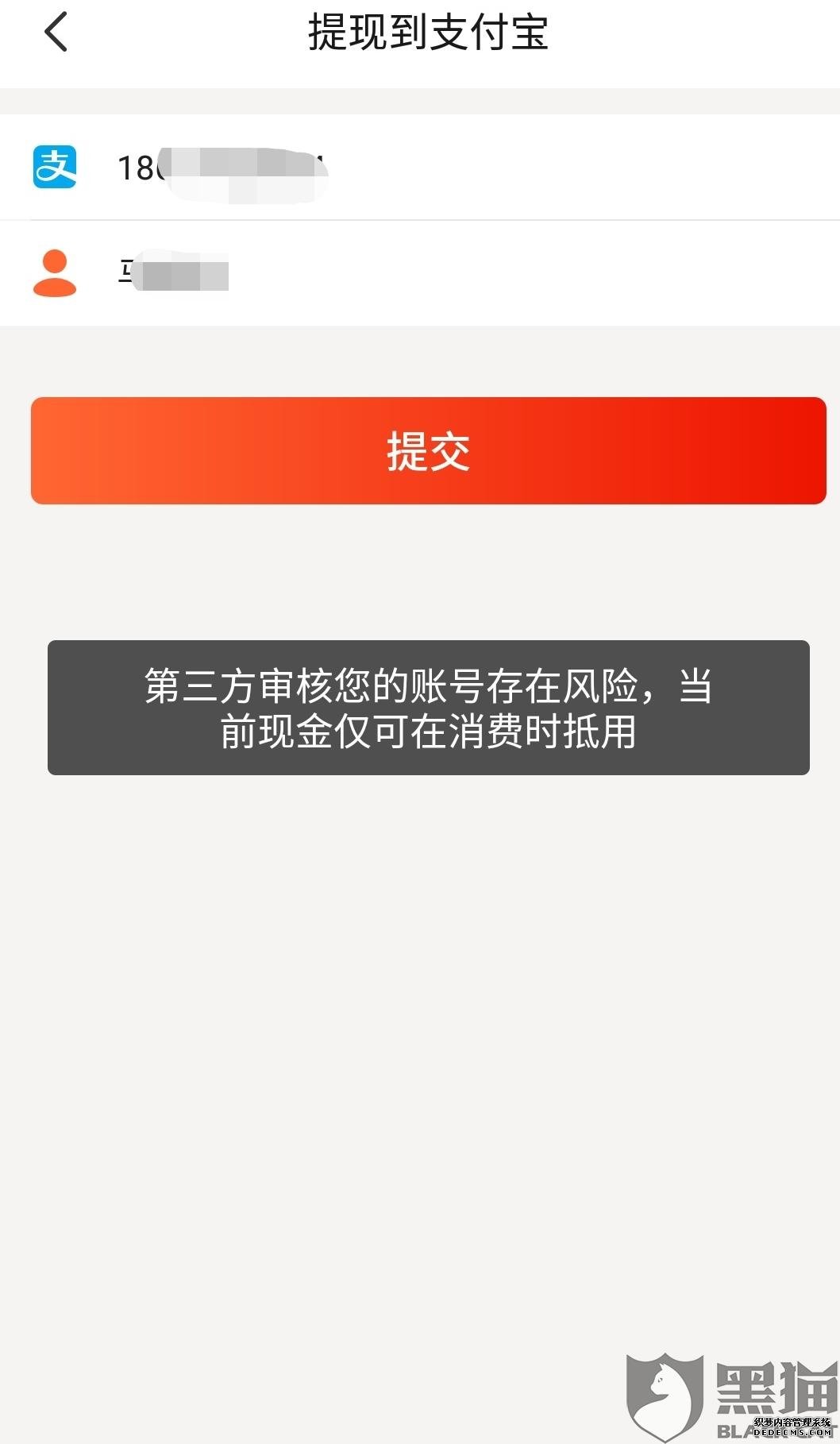
Task: Go back using the top-left arrow
Action: click(56, 33)
